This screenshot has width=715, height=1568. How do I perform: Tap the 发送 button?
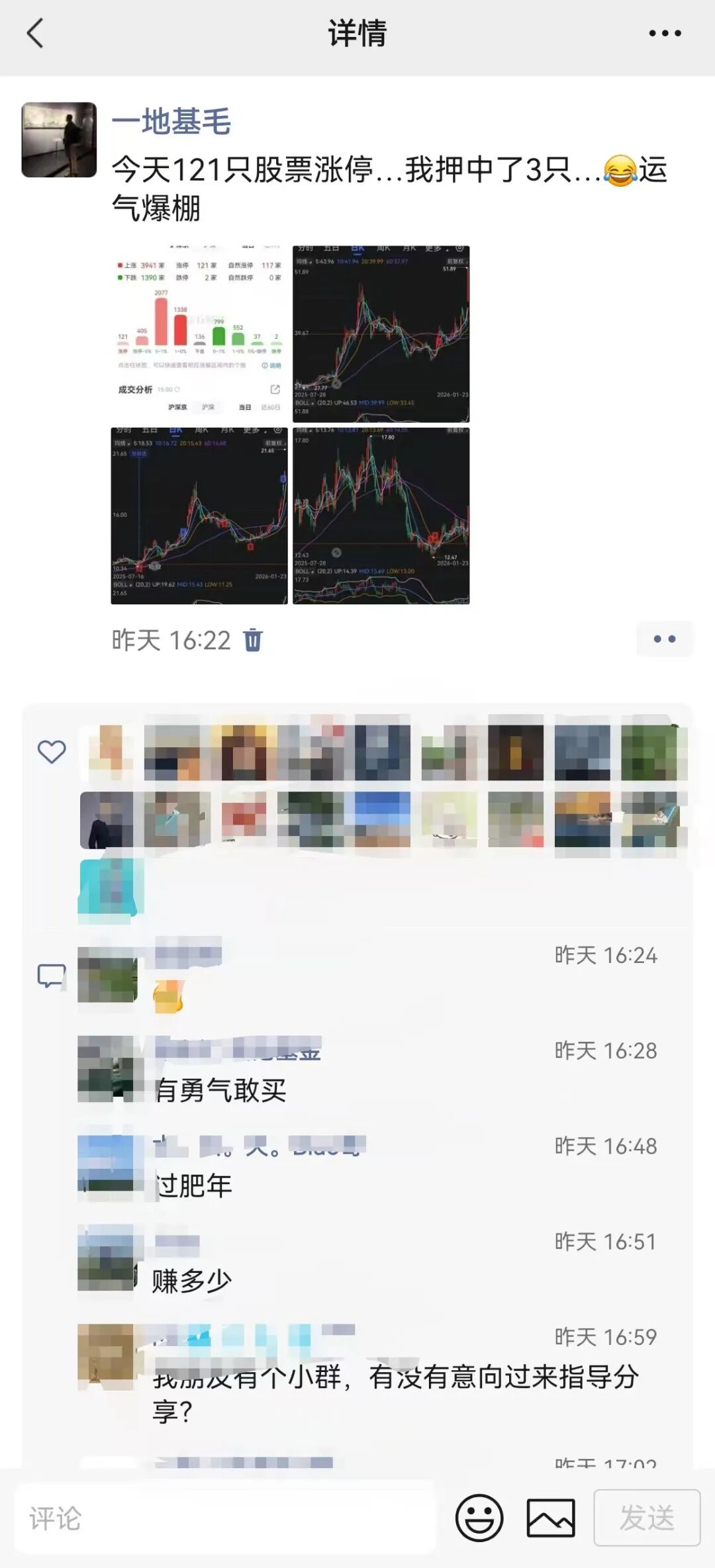coord(647,1518)
